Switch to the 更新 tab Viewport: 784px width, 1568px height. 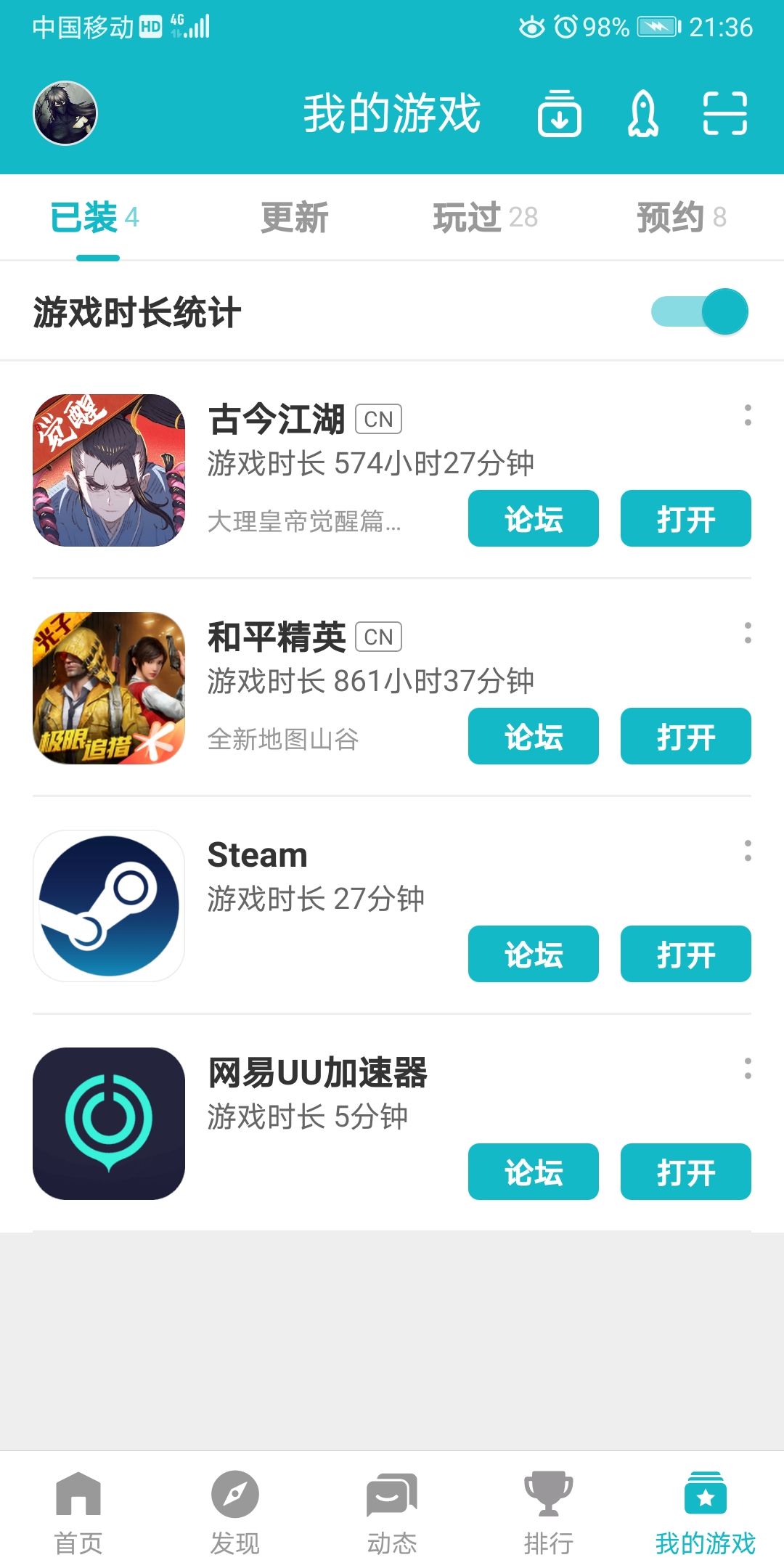tap(295, 217)
